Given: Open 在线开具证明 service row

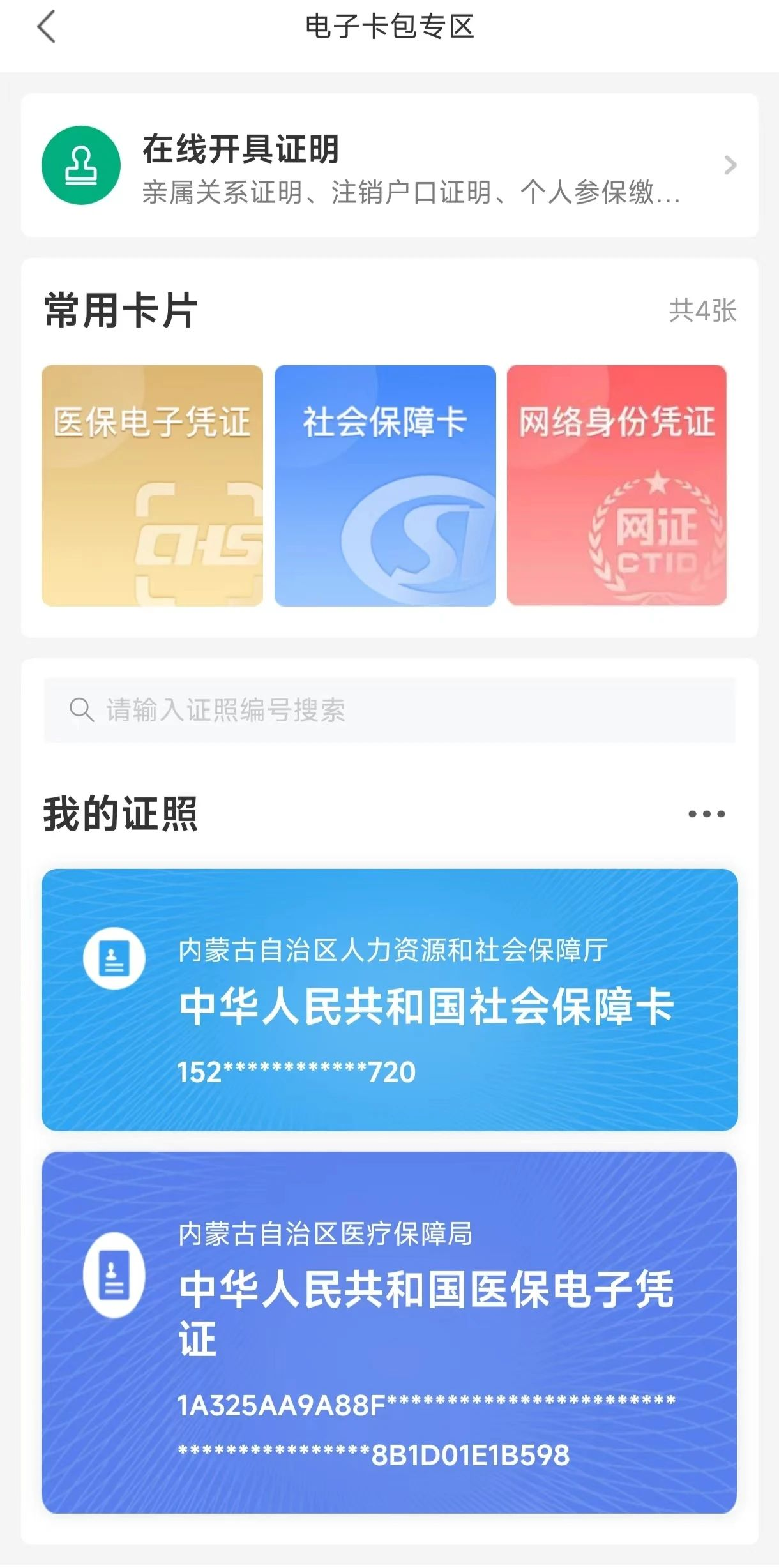Looking at the screenshot, I should [389, 166].
